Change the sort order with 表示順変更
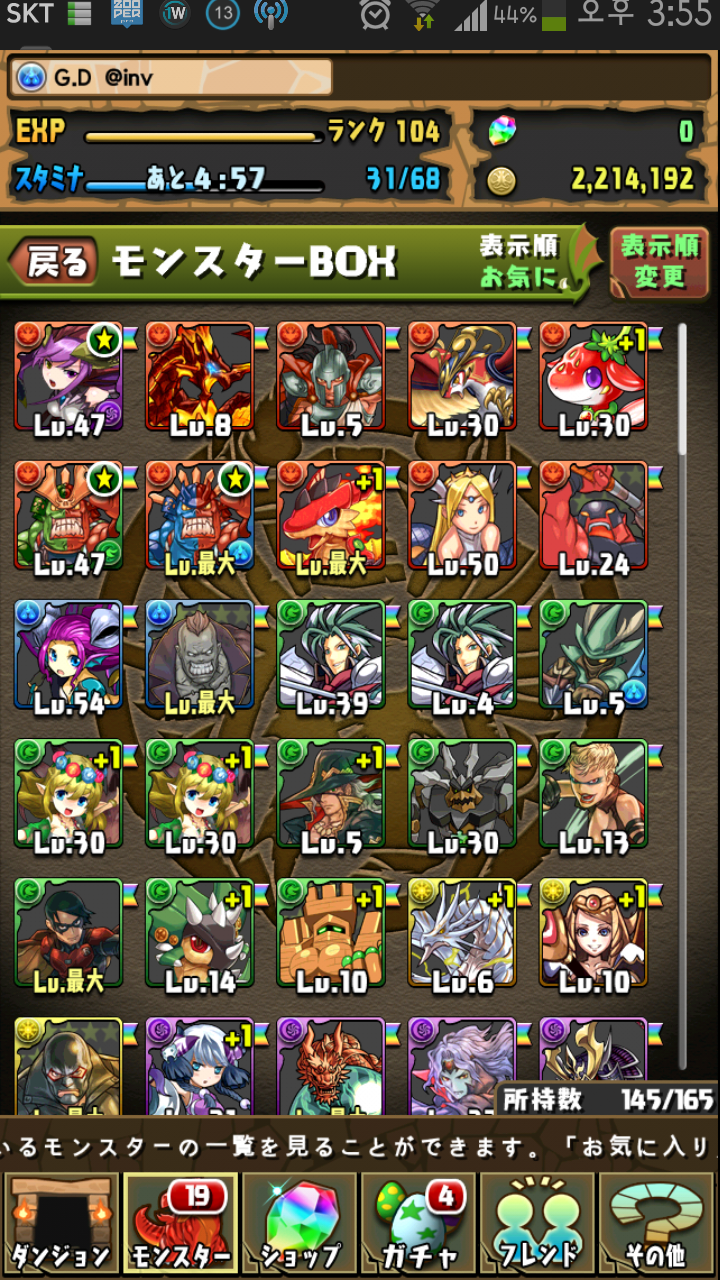 pyautogui.click(x=660, y=263)
